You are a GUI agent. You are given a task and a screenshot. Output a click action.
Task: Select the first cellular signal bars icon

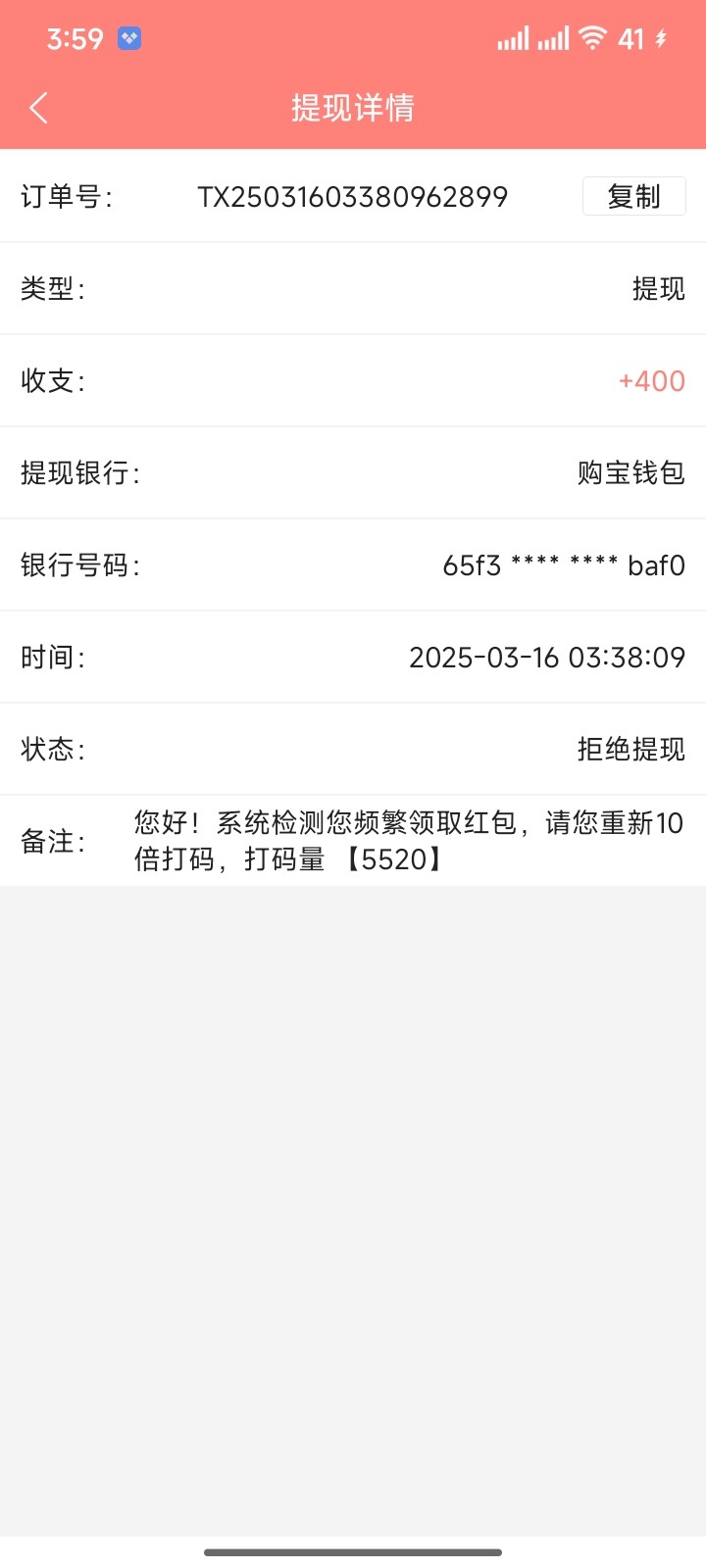pyautogui.click(x=512, y=39)
